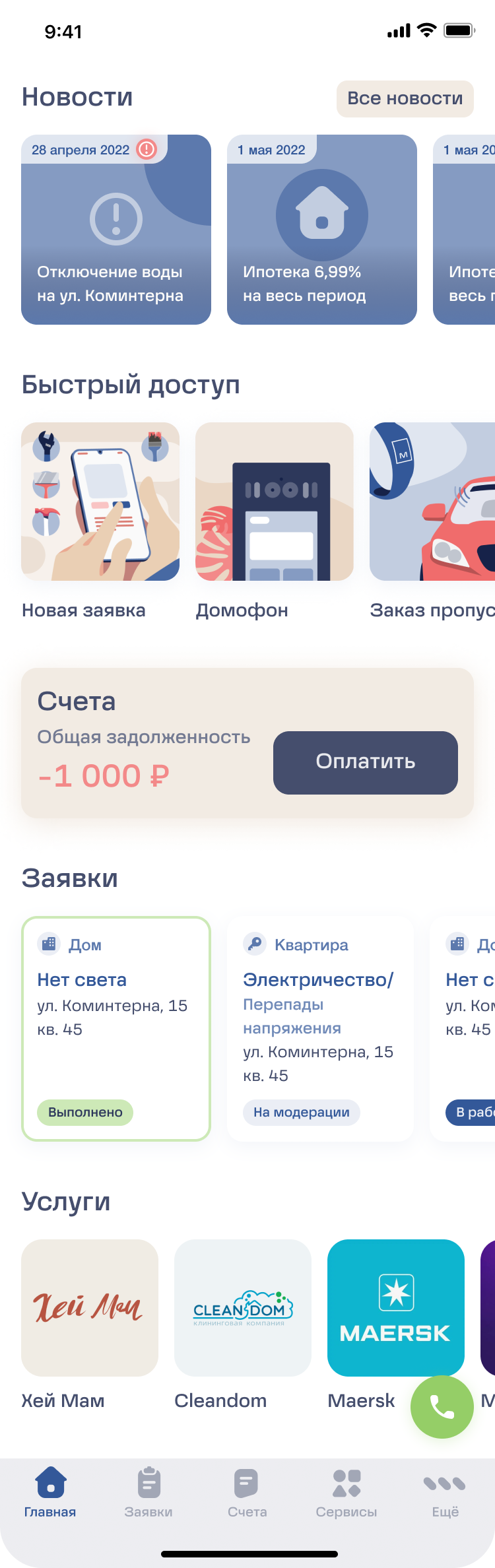Tap the Оплатить button
This screenshot has height=1568, width=495.
point(365,762)
